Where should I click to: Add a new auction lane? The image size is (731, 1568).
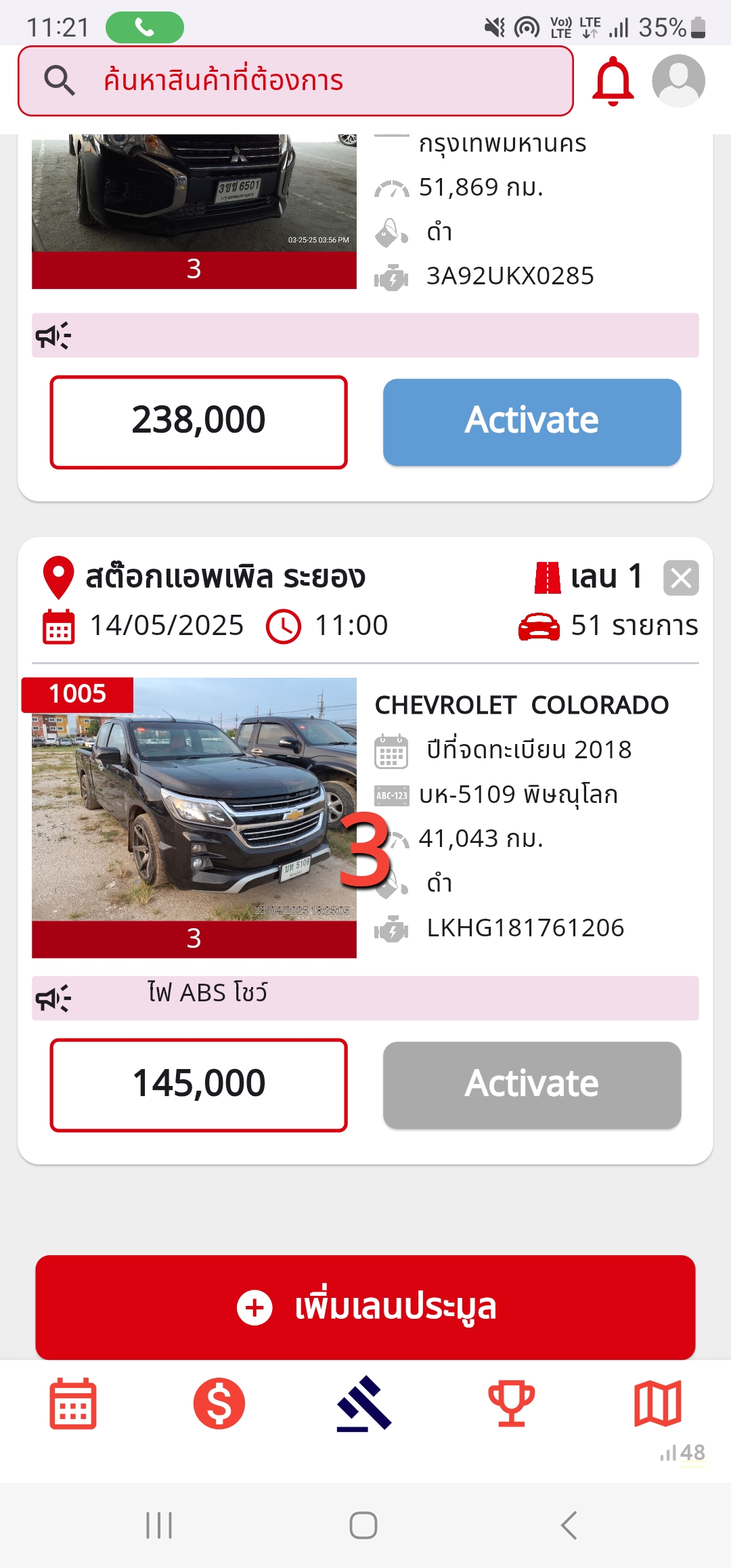[x=365, y=1307]
